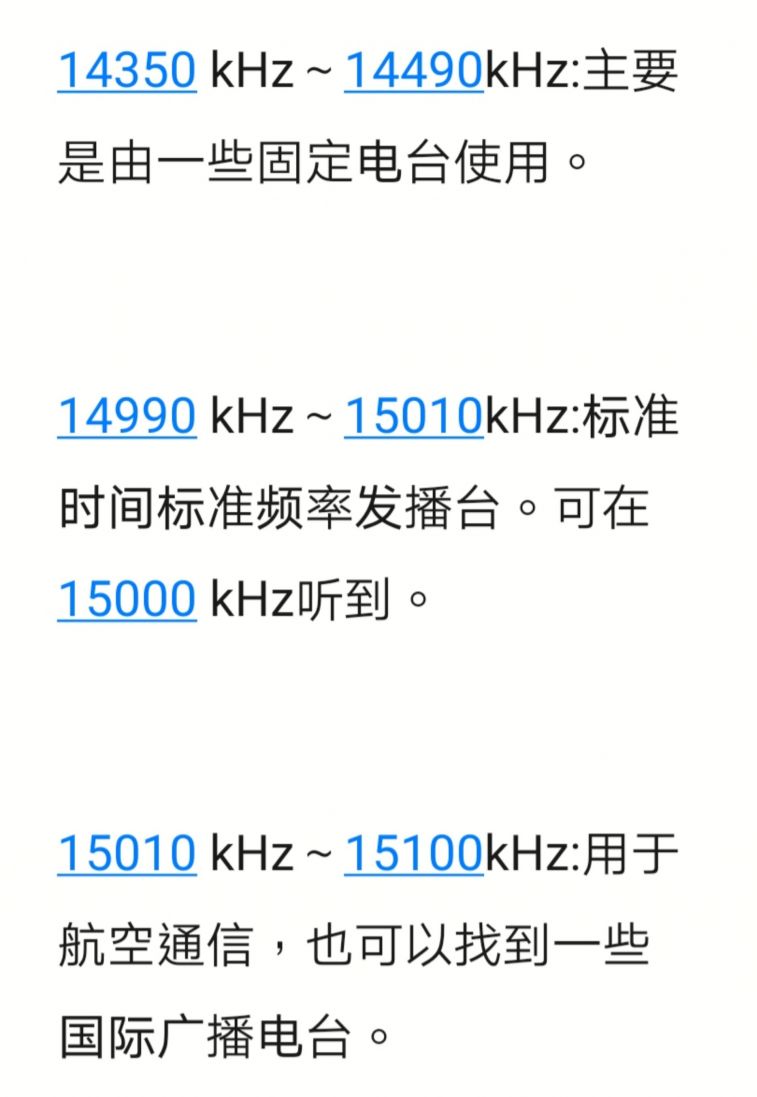Open the 15010 link starting the 航空通信 range

(x=127, y=854)
